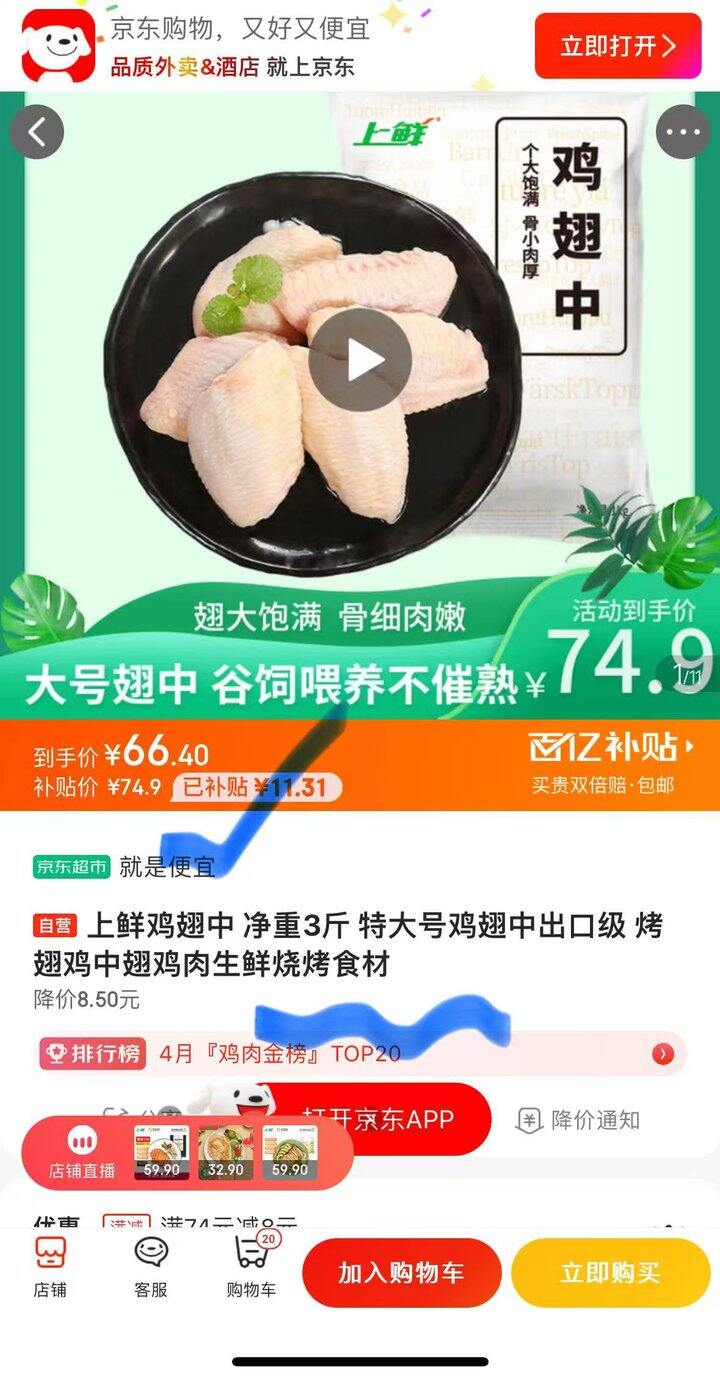Tap the 立即打开 button in the banner
Image resolution: width=720 pixels, height=1381 pixels.
pos(617,46)
